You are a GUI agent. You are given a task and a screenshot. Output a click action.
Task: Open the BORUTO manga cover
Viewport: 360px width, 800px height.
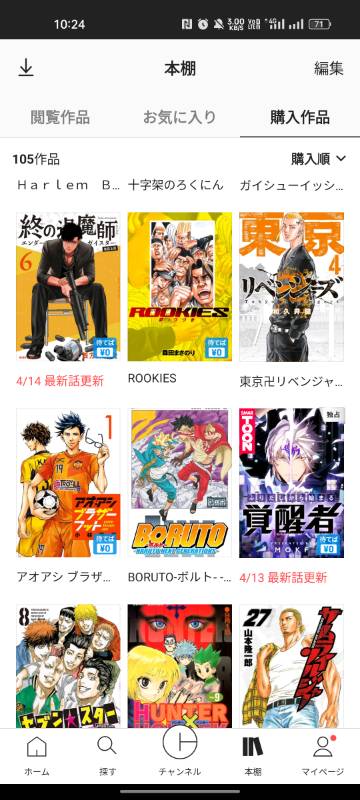click(x=179, y=483)
